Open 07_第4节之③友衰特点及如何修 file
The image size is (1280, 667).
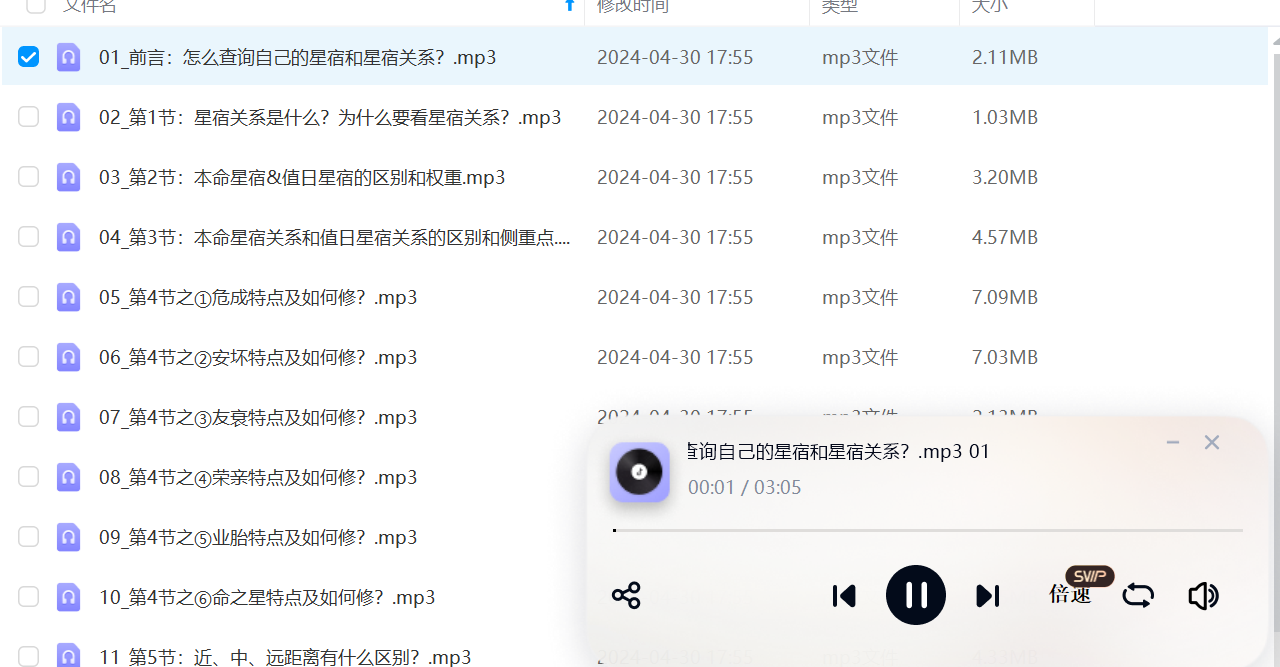tap(257, 418)
